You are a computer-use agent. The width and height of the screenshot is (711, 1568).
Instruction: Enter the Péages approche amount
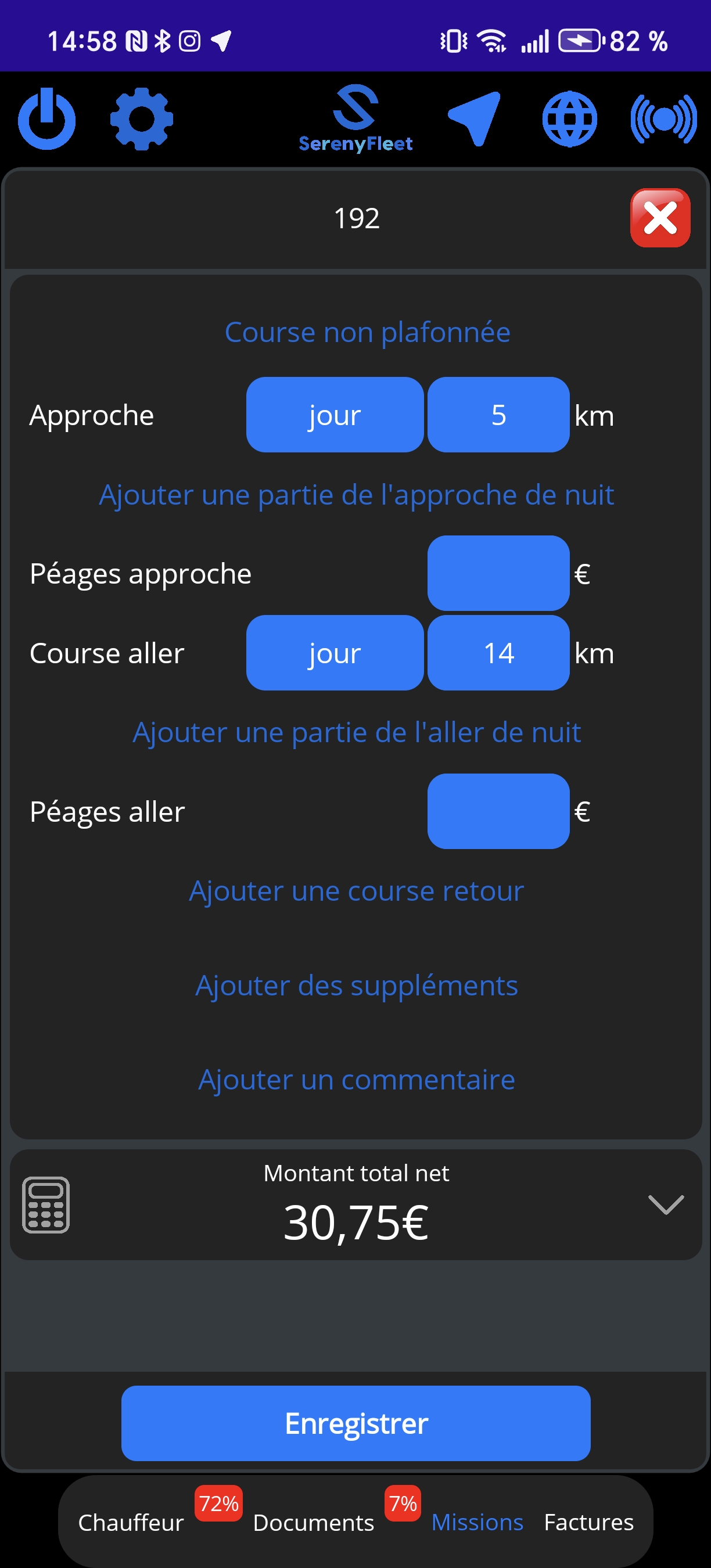498,573
